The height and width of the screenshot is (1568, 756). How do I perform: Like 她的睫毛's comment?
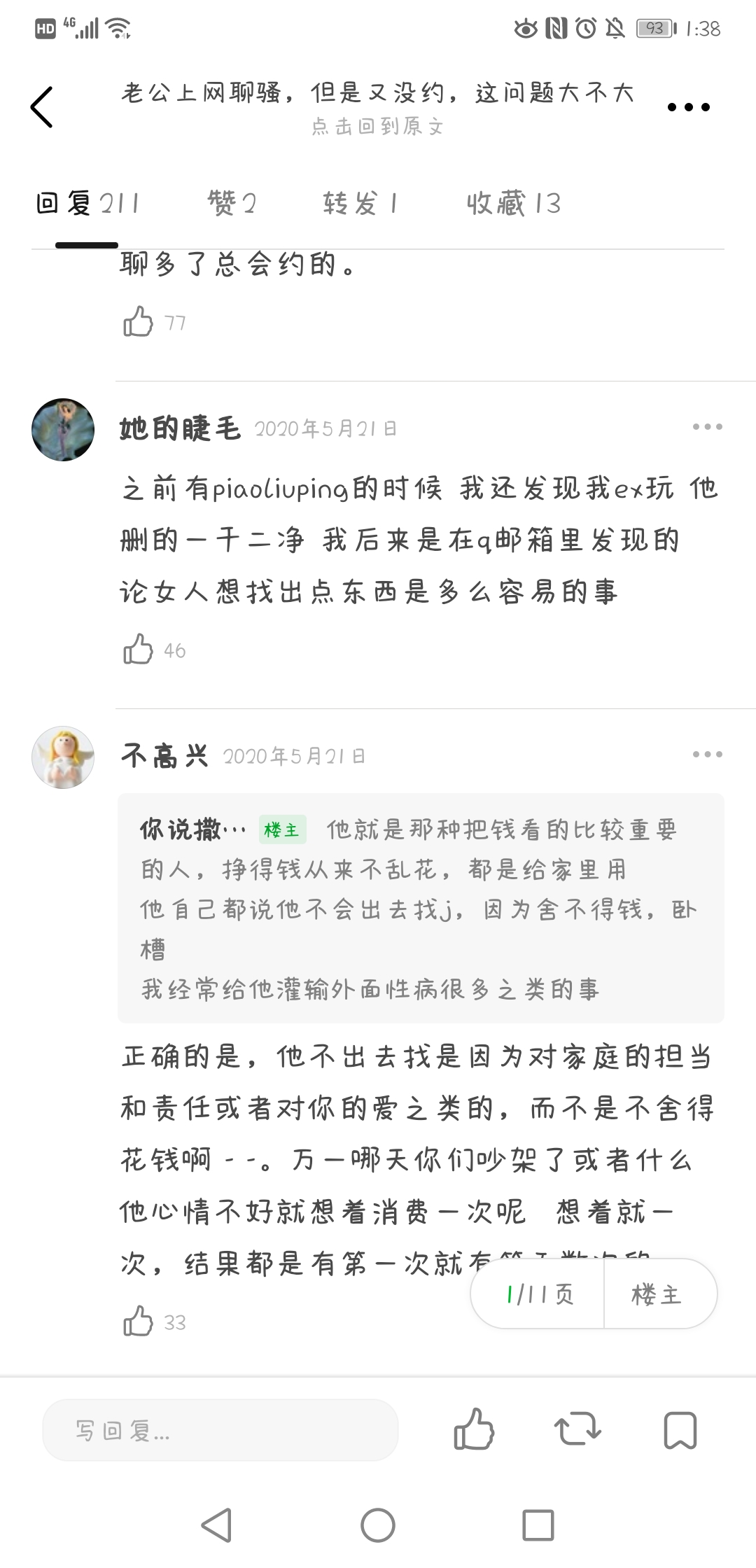pyautogui.click(x=138, y=650)
